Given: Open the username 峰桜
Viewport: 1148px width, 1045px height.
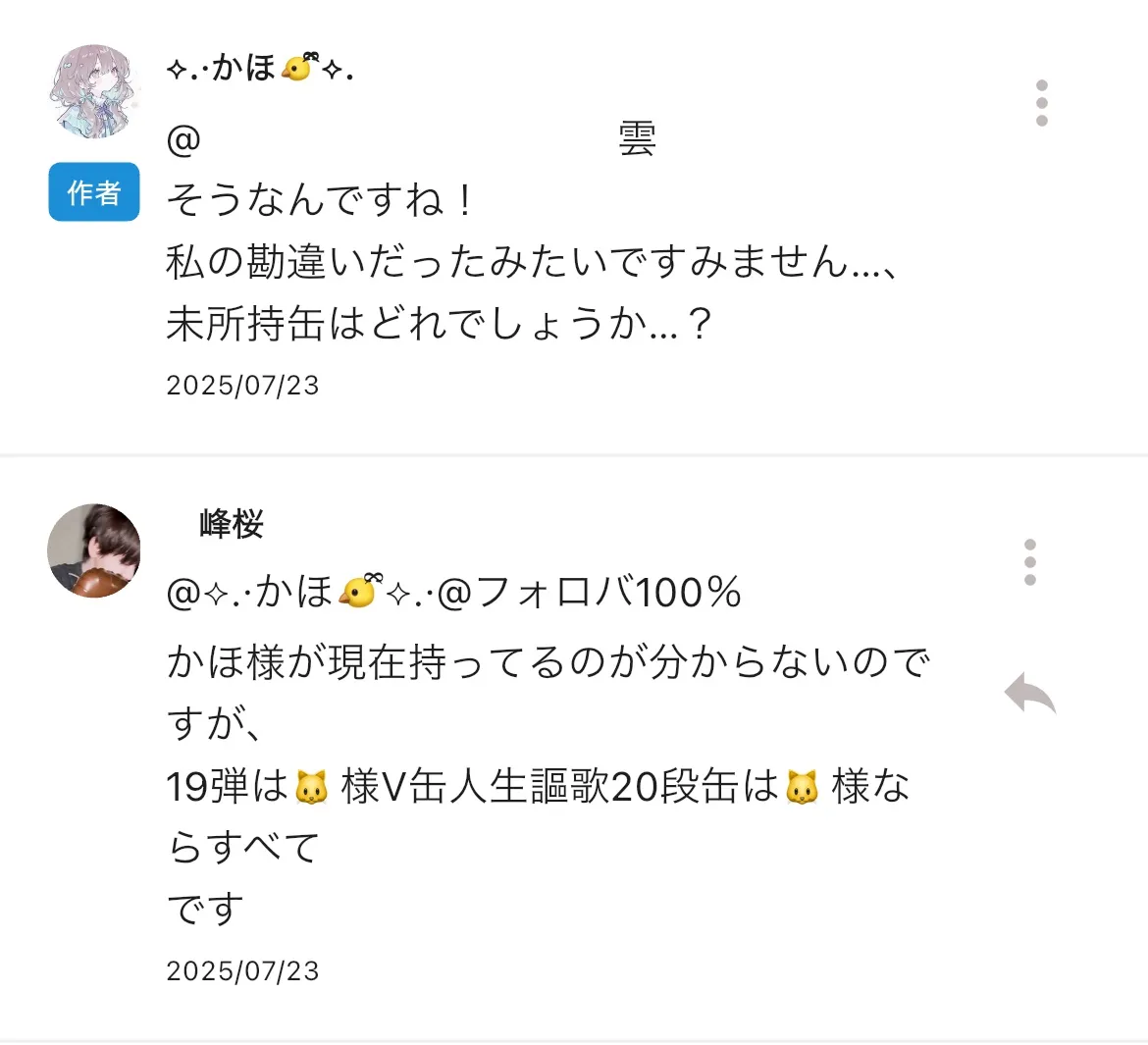Looking at the screenshot, I should (x=232, y=525).
